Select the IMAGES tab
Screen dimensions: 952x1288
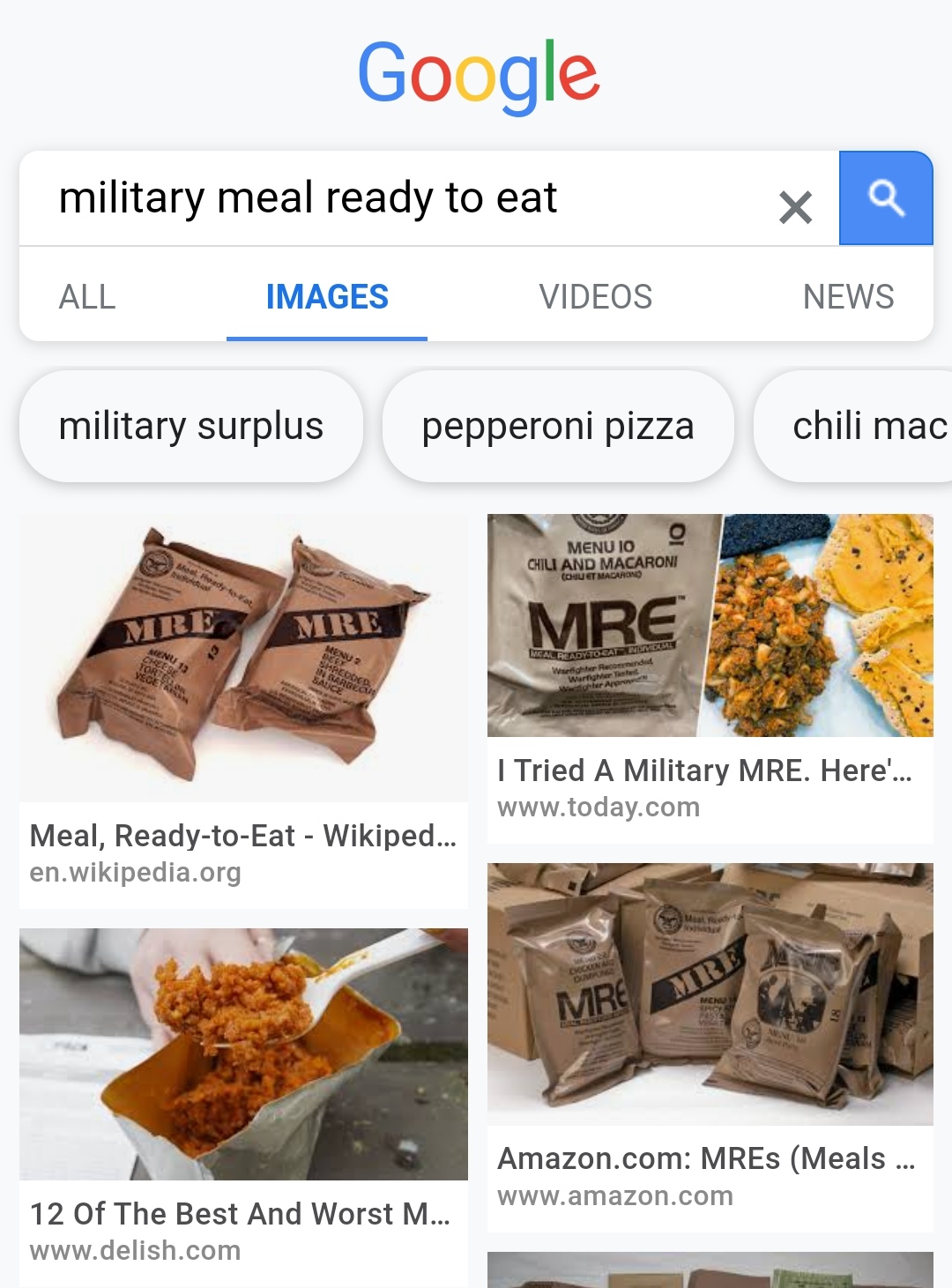coord(327,297)
